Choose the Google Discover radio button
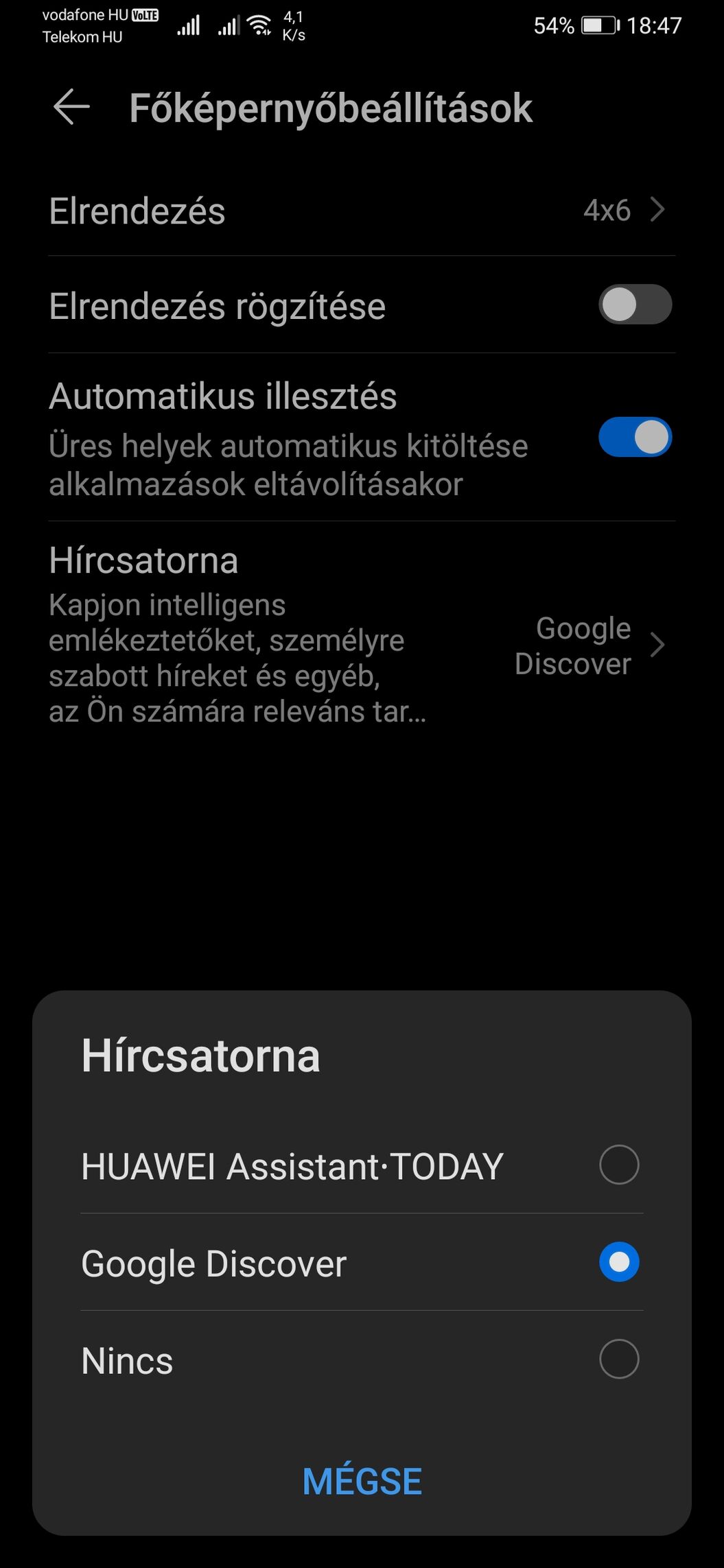Image resolution: width=724 pixels, height=1568 pixels. pos(619,1262)
